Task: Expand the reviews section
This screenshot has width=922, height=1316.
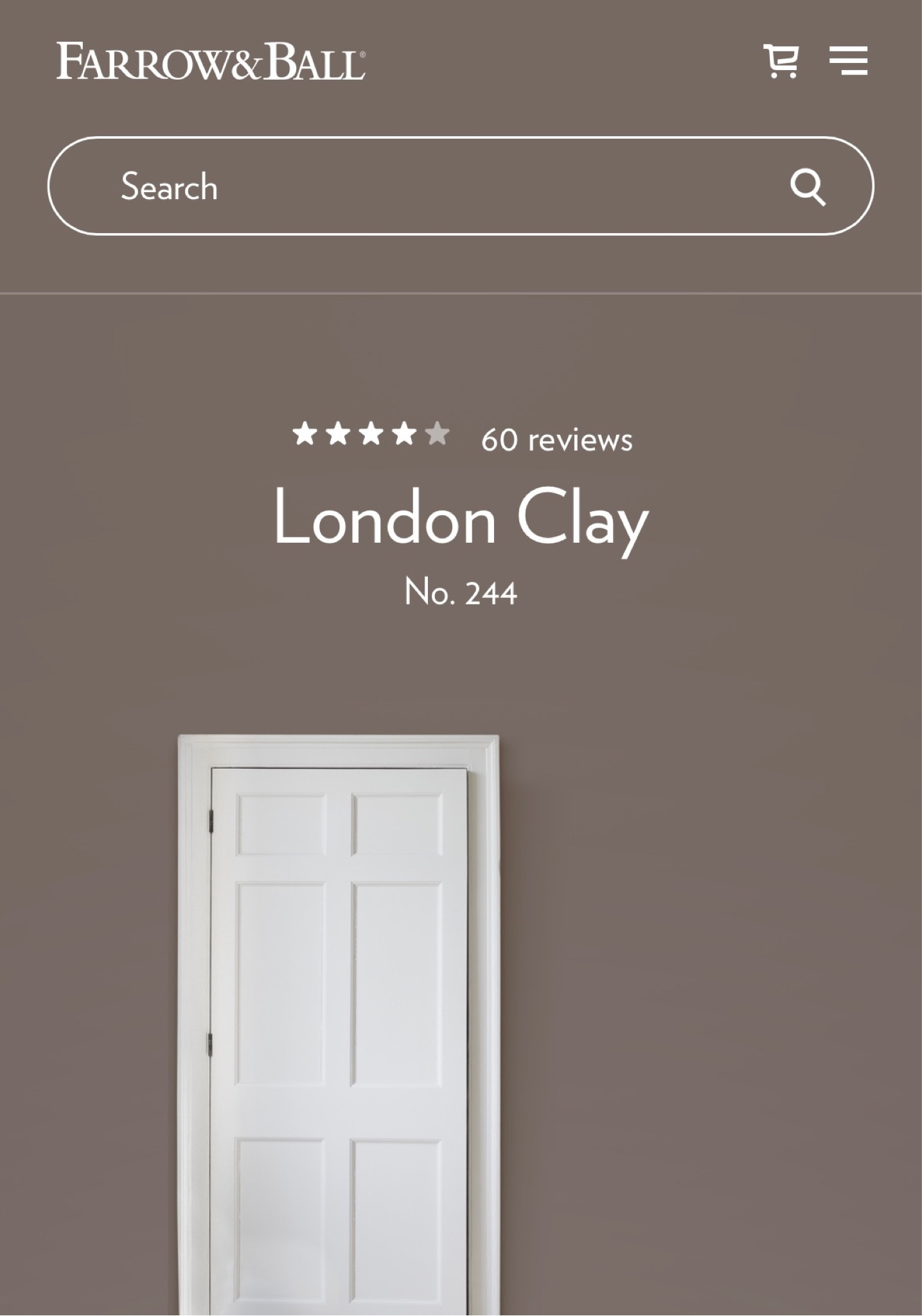Action: 555,440
